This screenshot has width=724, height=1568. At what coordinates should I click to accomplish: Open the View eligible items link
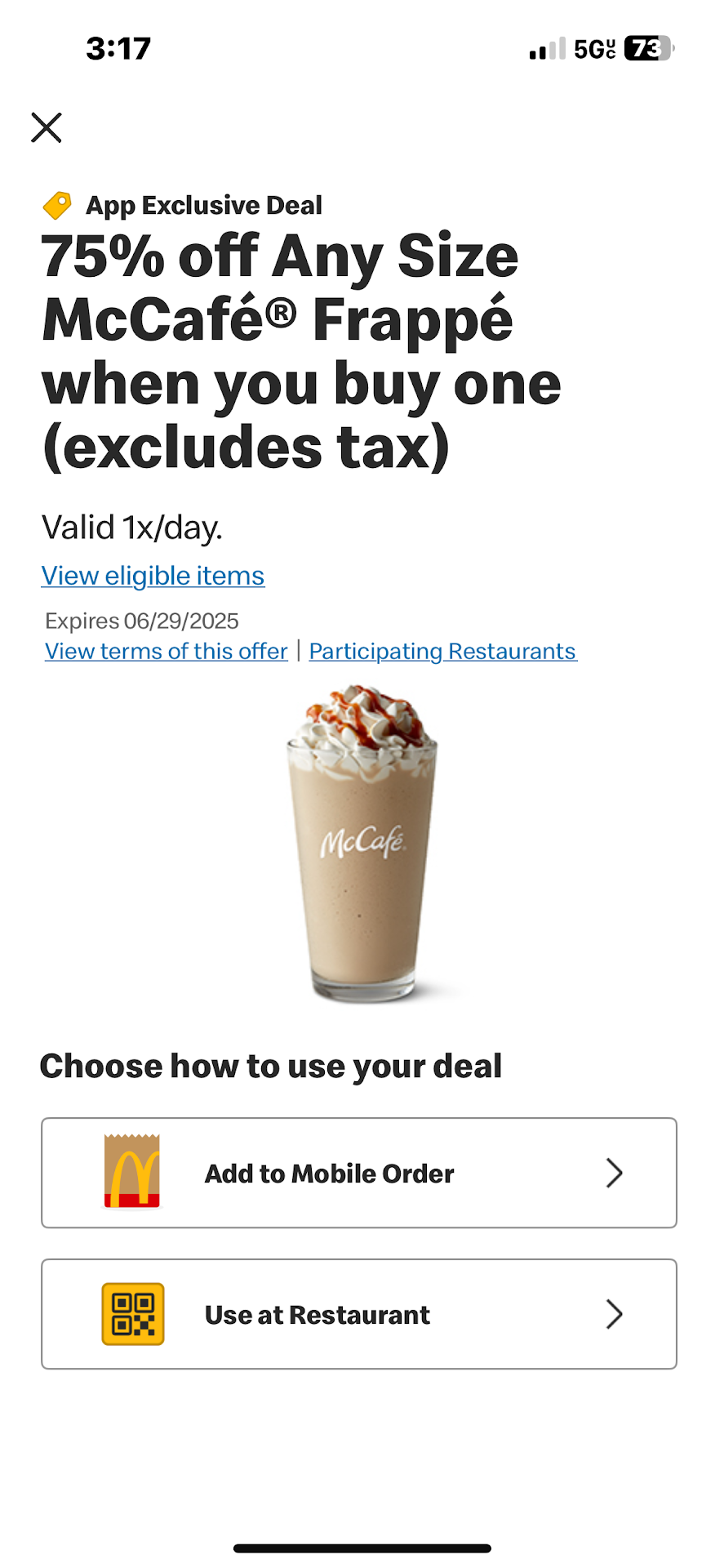click(153, 576)
